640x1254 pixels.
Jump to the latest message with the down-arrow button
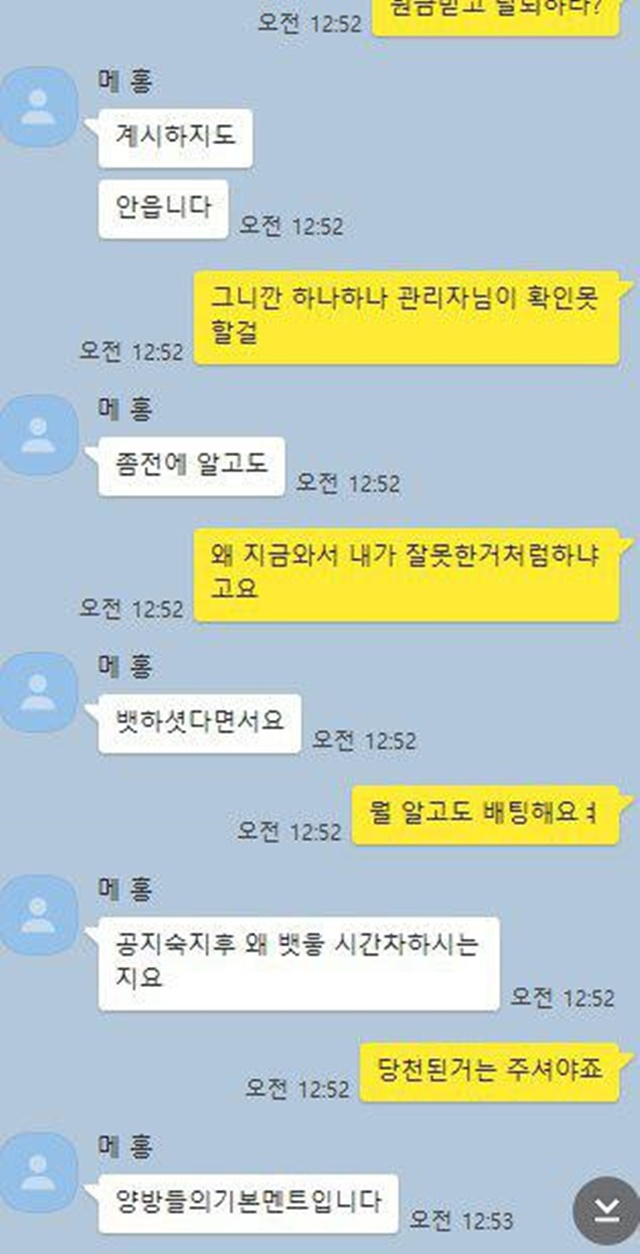(606, 1211)
